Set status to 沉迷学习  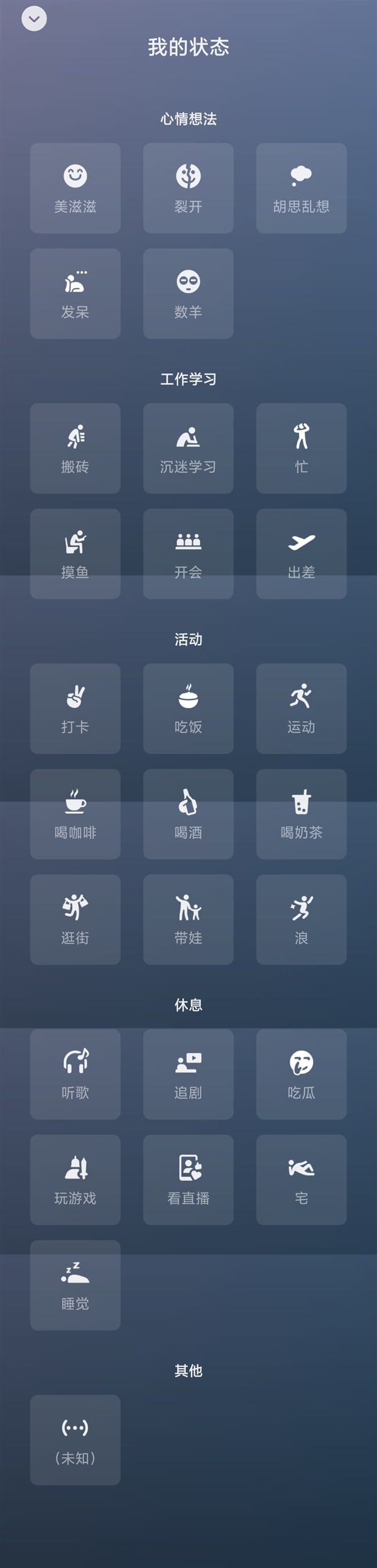[x=188, y=448]
